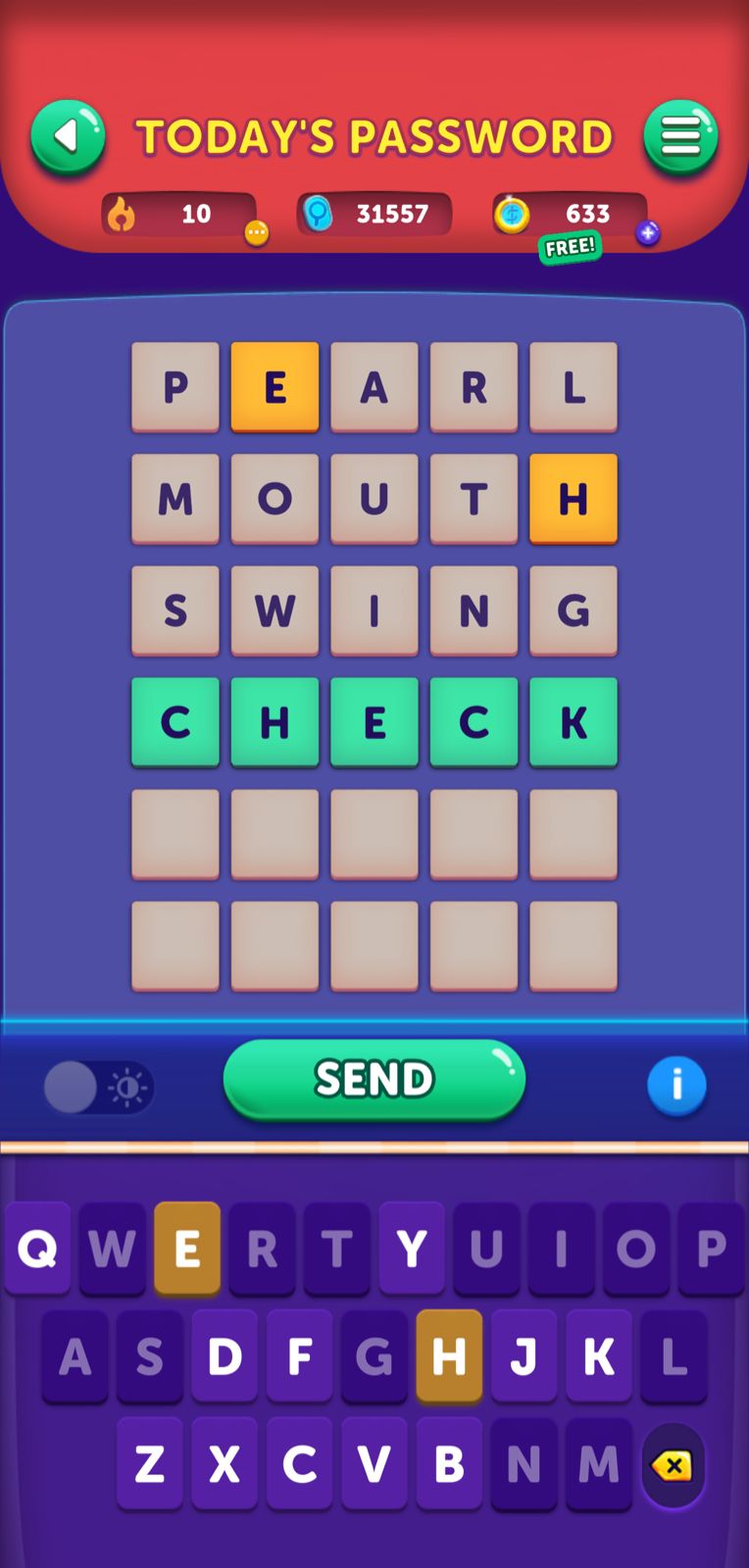Tap the highlighted E key
This screenshot has width=749, height=1568.
point(187,1249)
